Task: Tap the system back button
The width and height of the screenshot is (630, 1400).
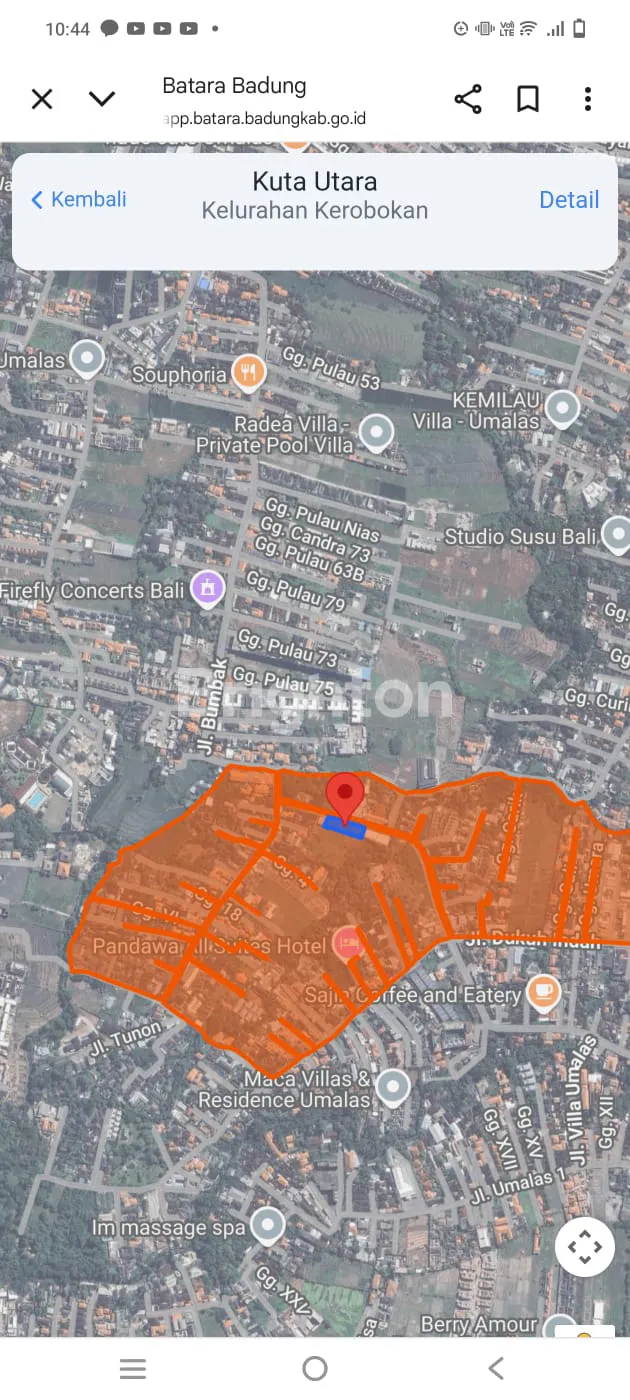Action: click(496, 1368)
